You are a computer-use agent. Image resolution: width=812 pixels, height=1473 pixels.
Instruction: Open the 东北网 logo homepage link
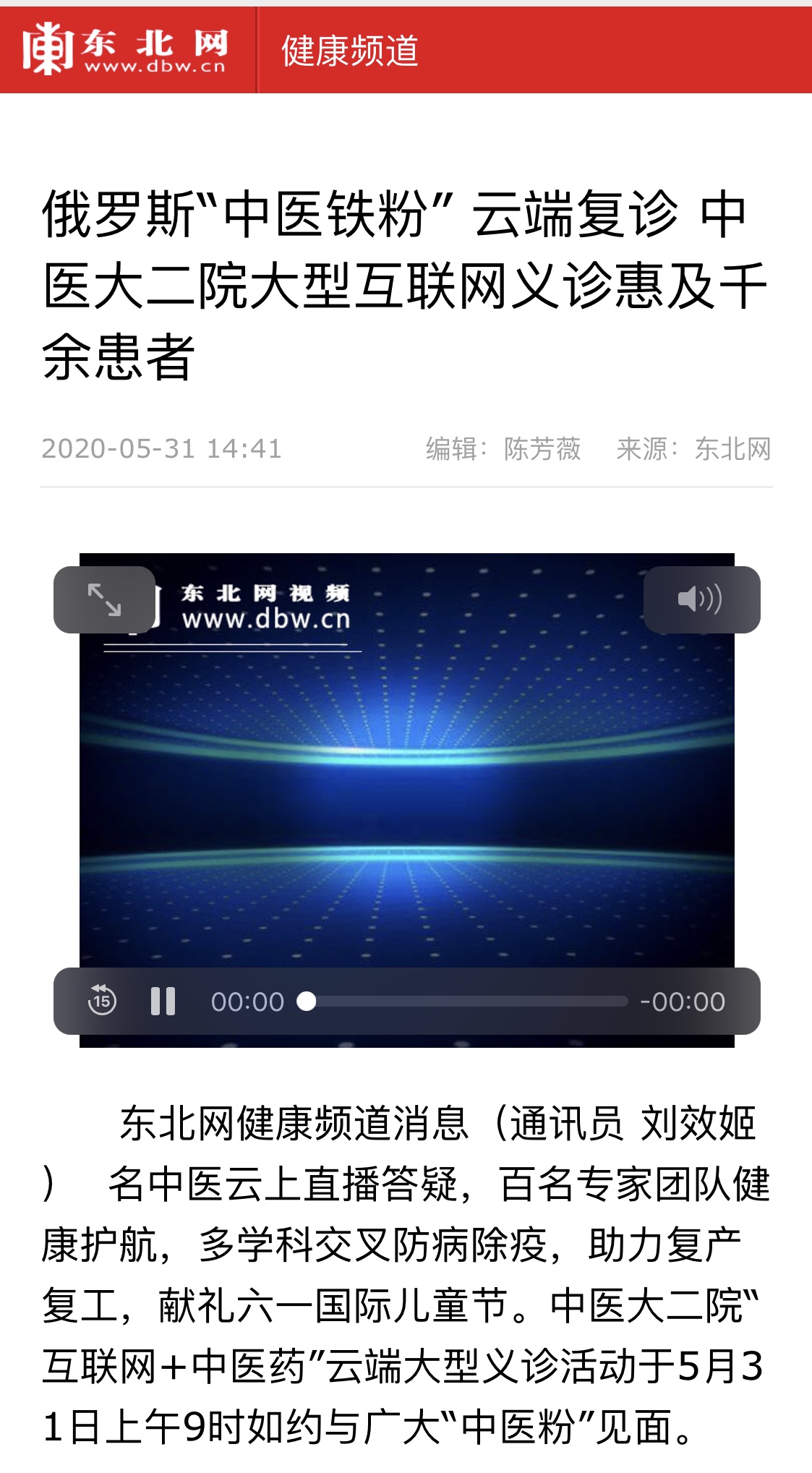[124, 49]
